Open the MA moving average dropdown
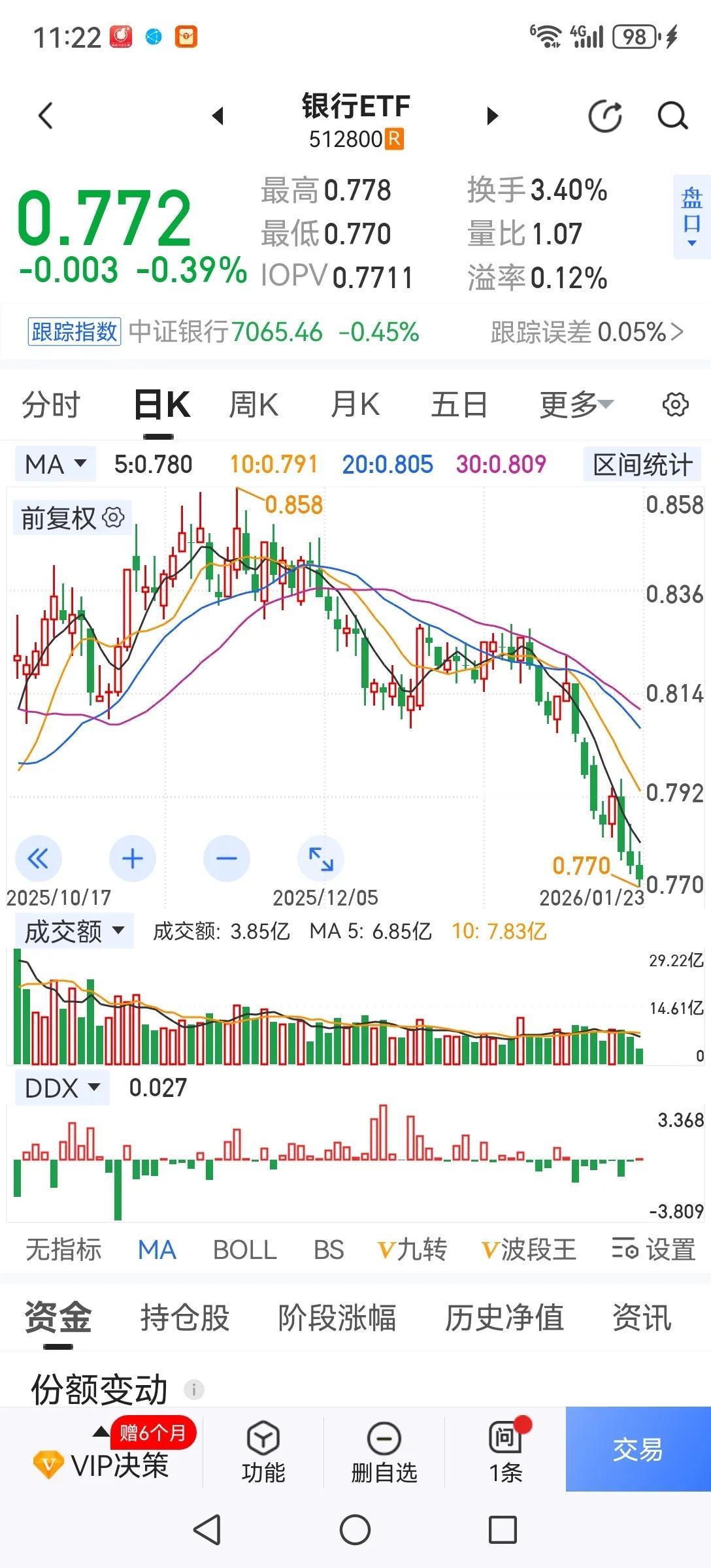Viewport: 711px width, 1568px height. coord(55,463)
